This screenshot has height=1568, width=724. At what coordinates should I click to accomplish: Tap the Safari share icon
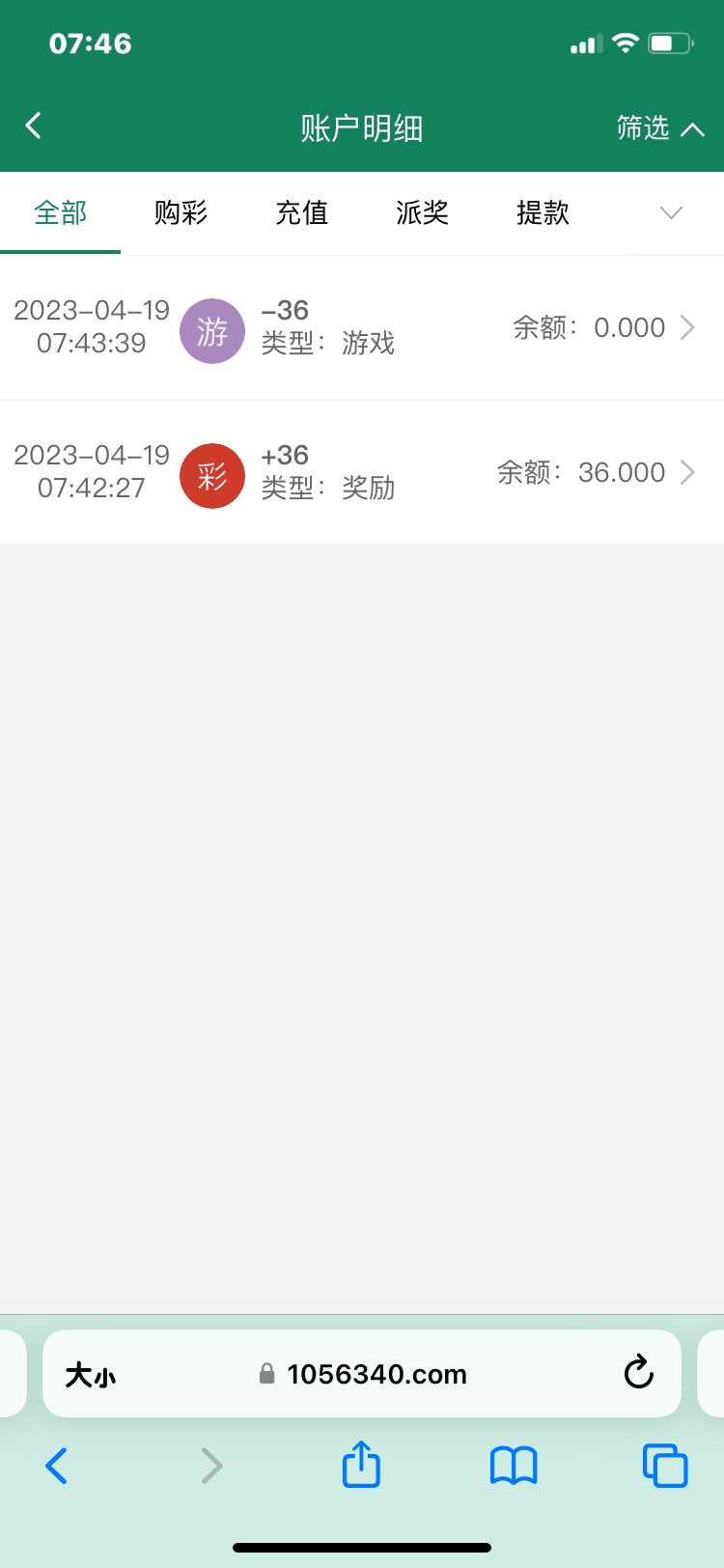click(x=360, y=1465)
